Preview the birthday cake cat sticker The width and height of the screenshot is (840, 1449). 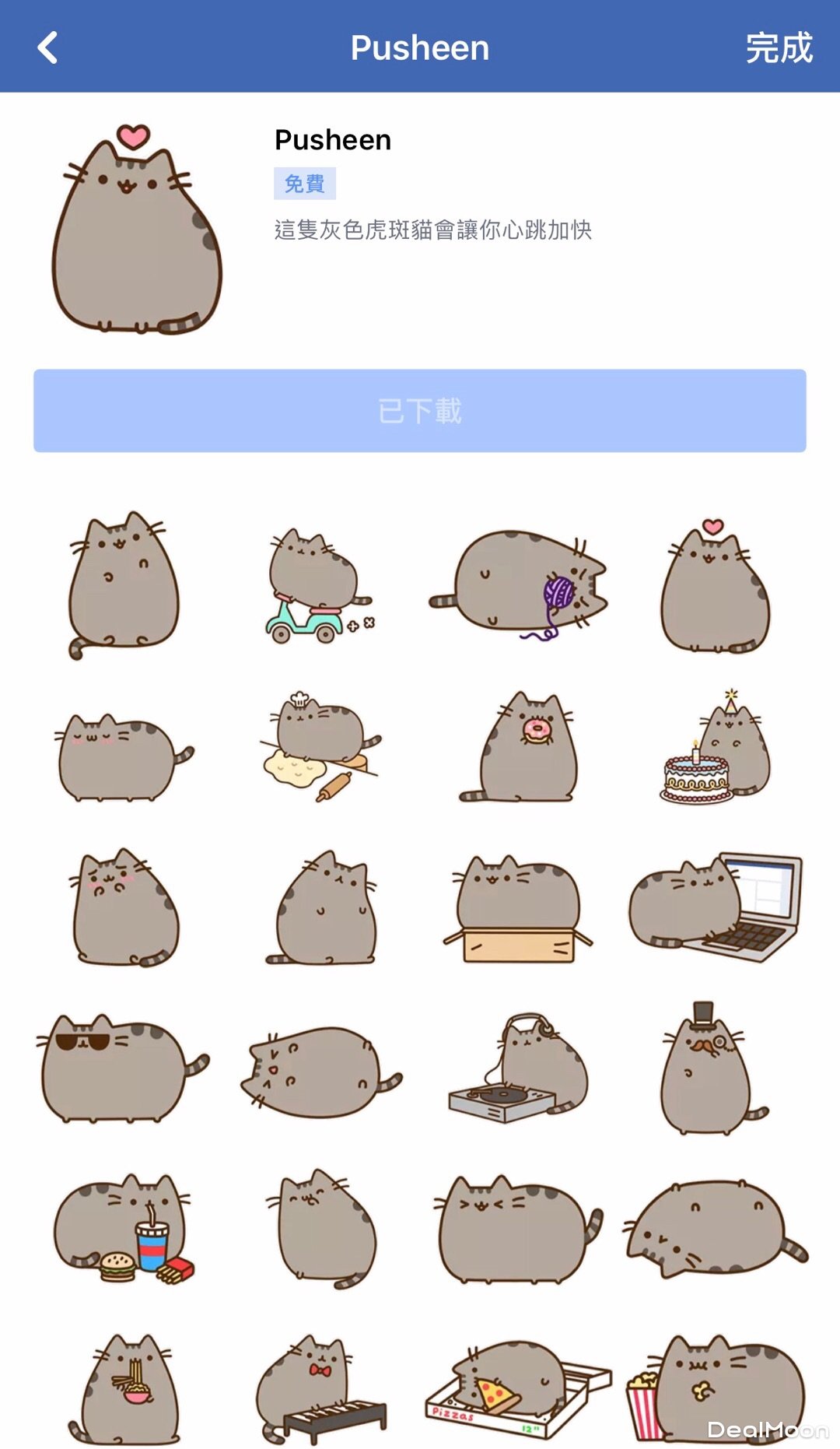pyautogui.click(x=716, y=749)
